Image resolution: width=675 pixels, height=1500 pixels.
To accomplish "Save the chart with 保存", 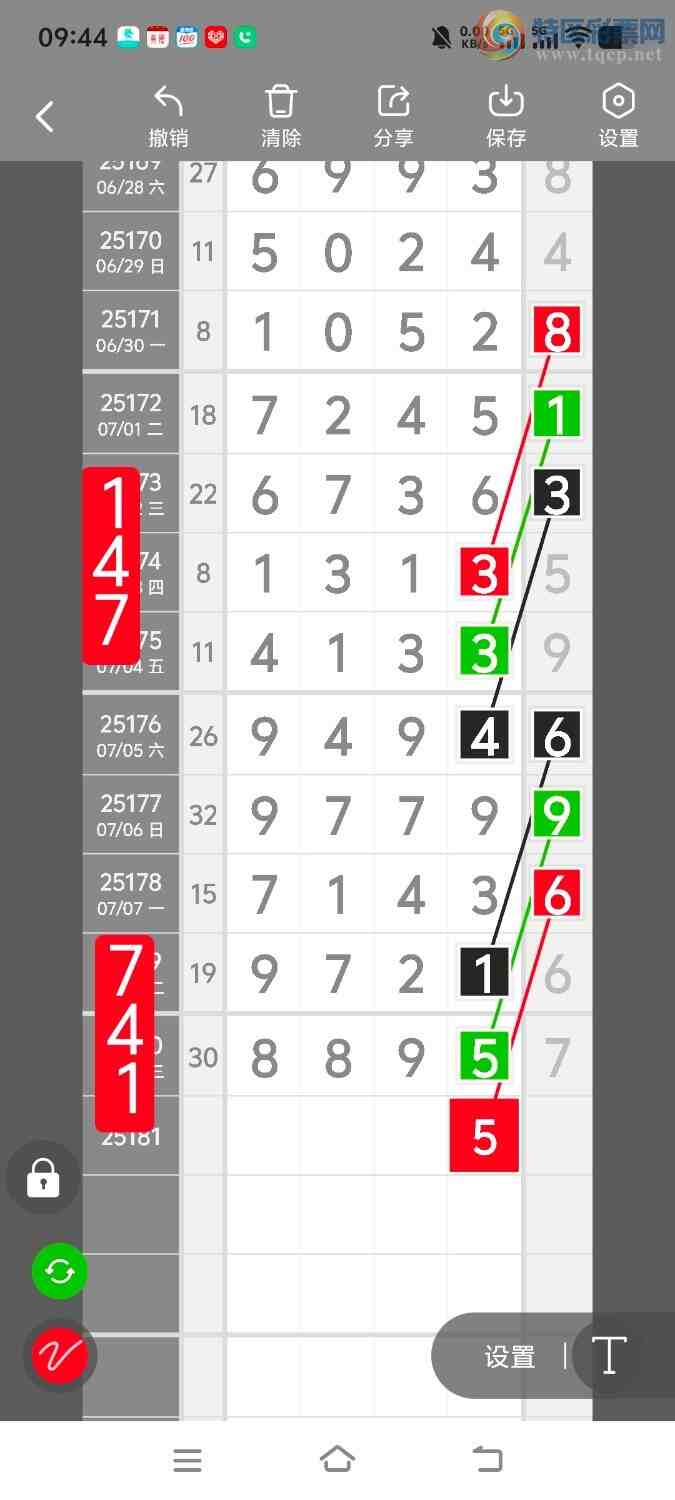I will [x=506, y=117].
